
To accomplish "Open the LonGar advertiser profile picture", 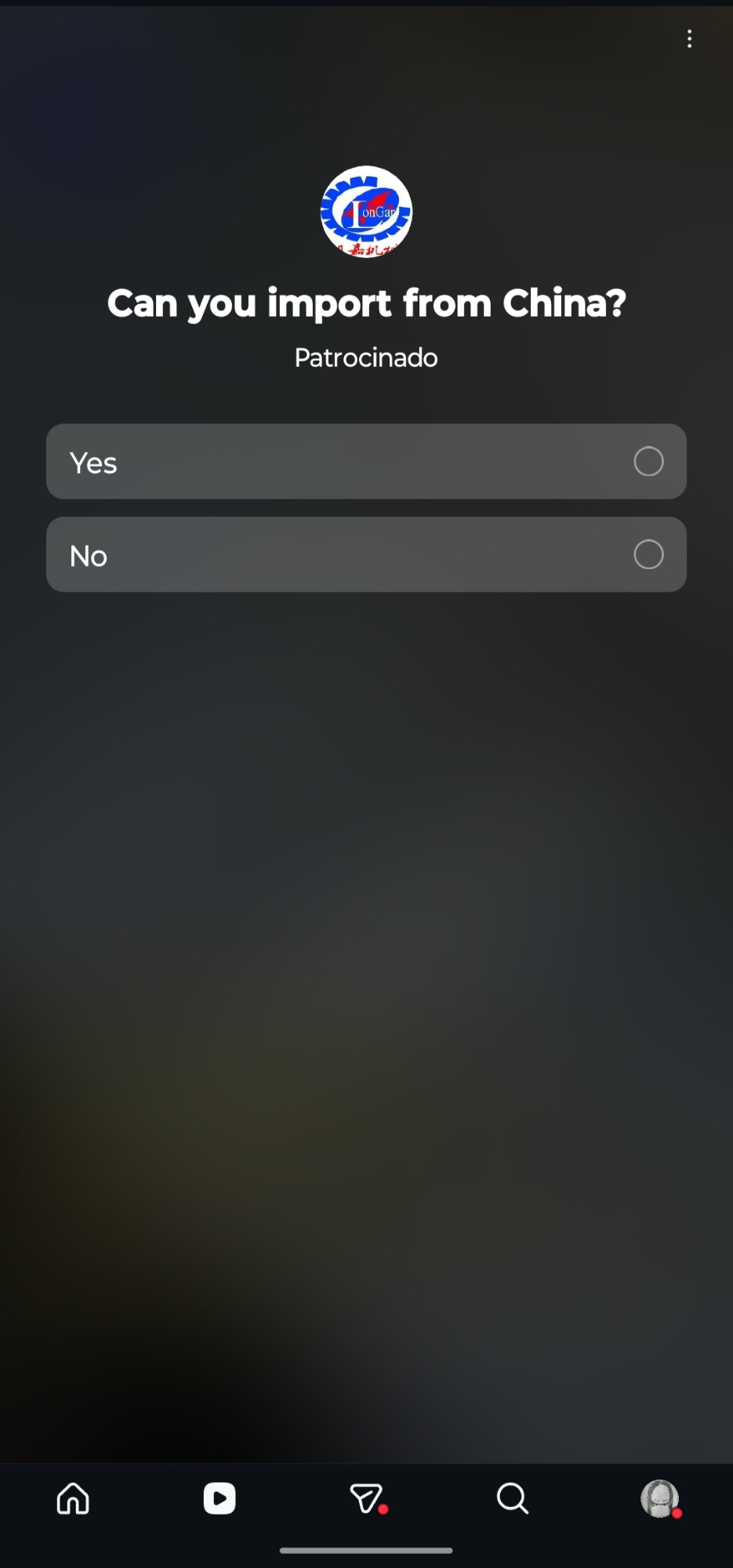I will pos(366,212).
